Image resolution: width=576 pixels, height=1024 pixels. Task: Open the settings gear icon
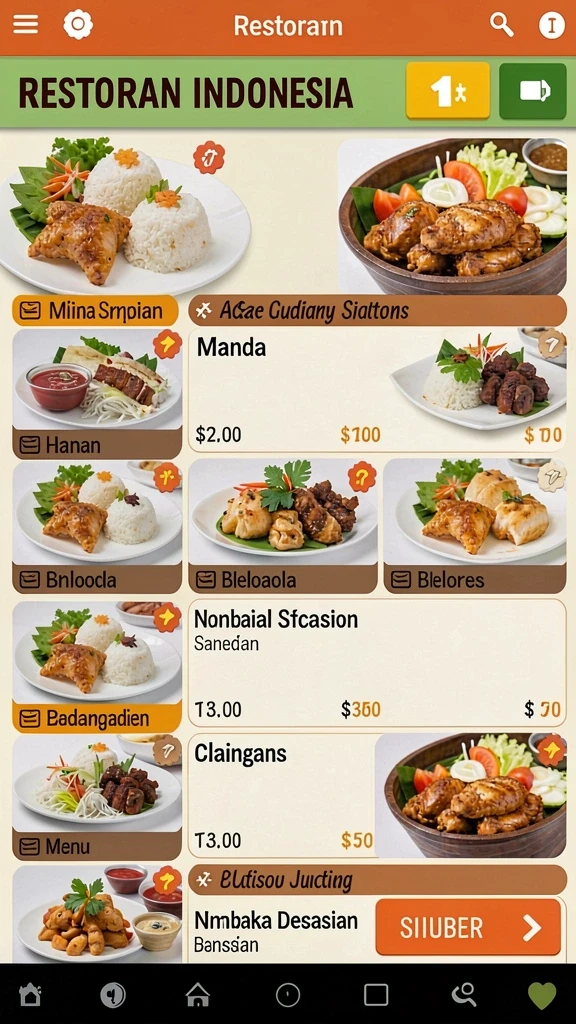tap(78, 25)
